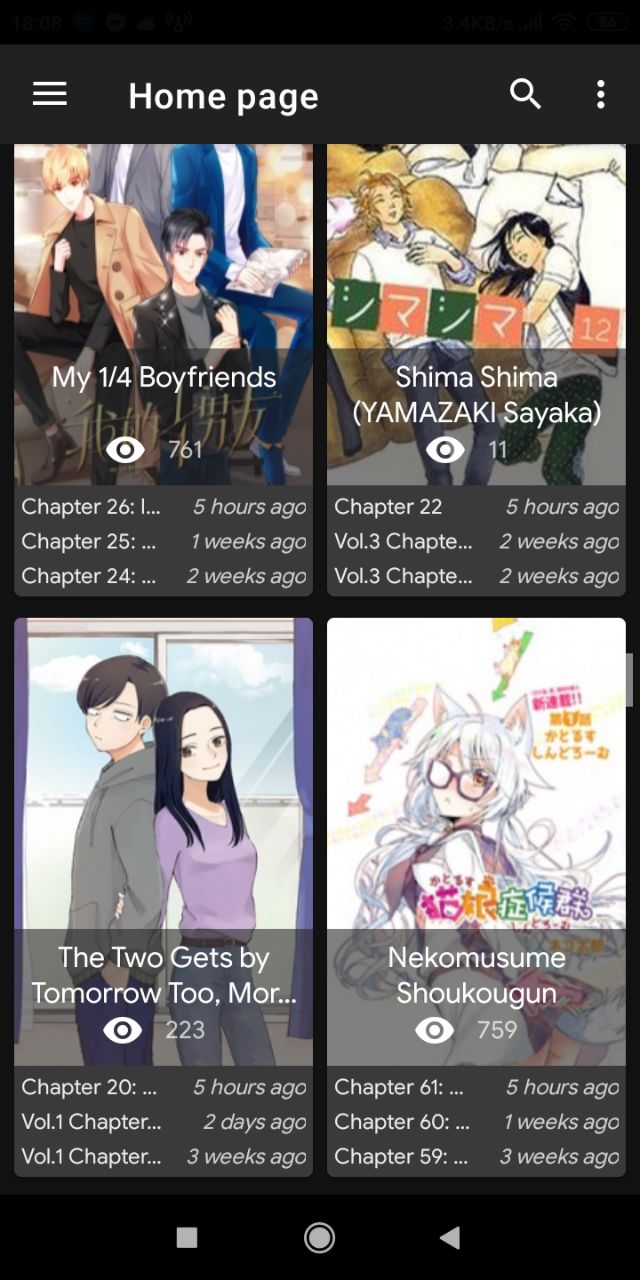Open Chapter 22 of Shima Shima
Image resolution: width=640 pixels, height=1280 pixels.
476,507
